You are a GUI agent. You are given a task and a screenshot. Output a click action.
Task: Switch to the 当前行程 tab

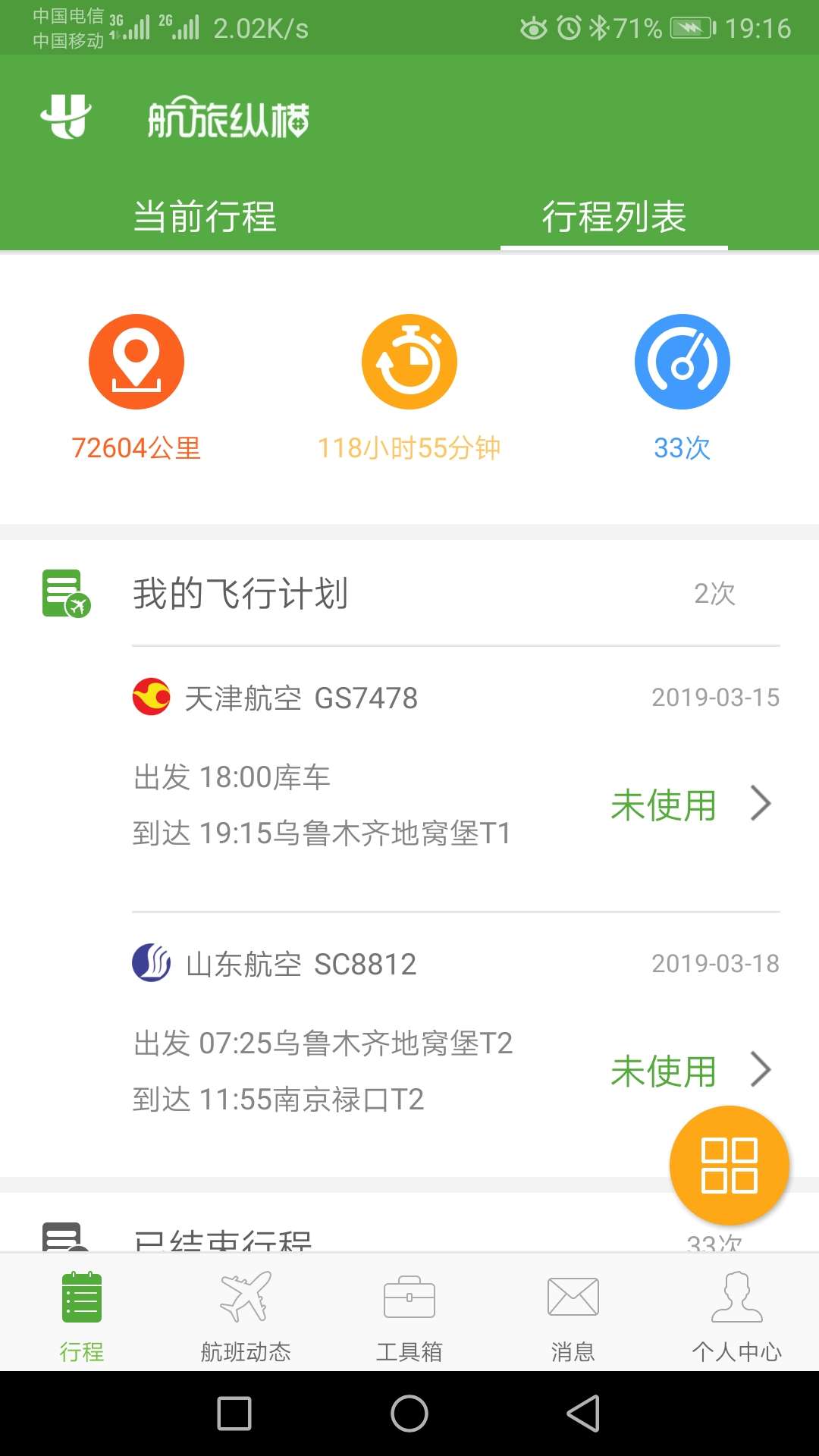coord(205,217)
